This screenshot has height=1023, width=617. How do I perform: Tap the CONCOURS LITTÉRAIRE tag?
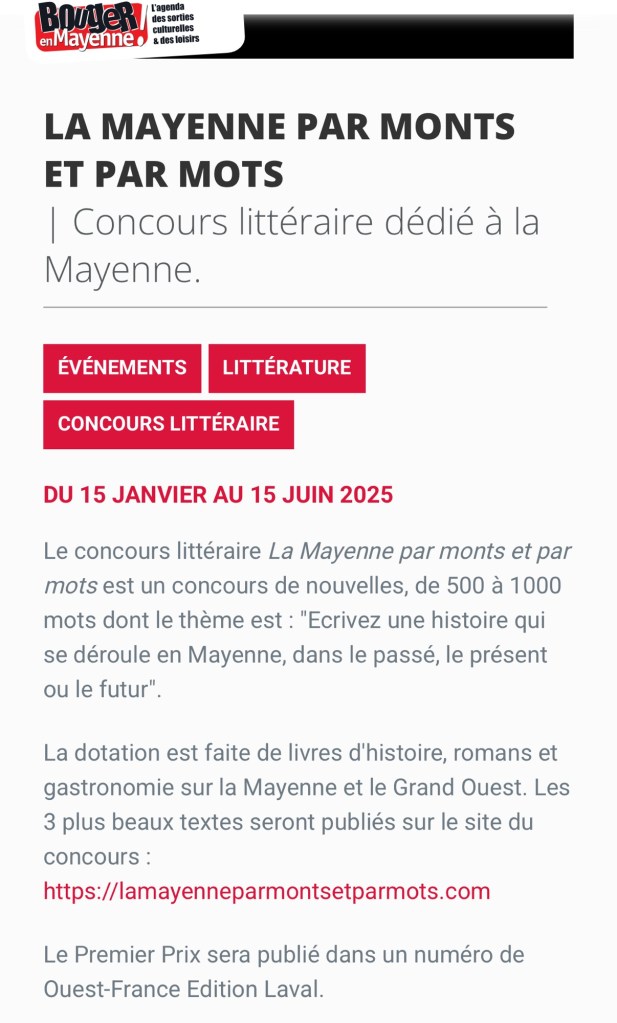click(x=168, y=423)
